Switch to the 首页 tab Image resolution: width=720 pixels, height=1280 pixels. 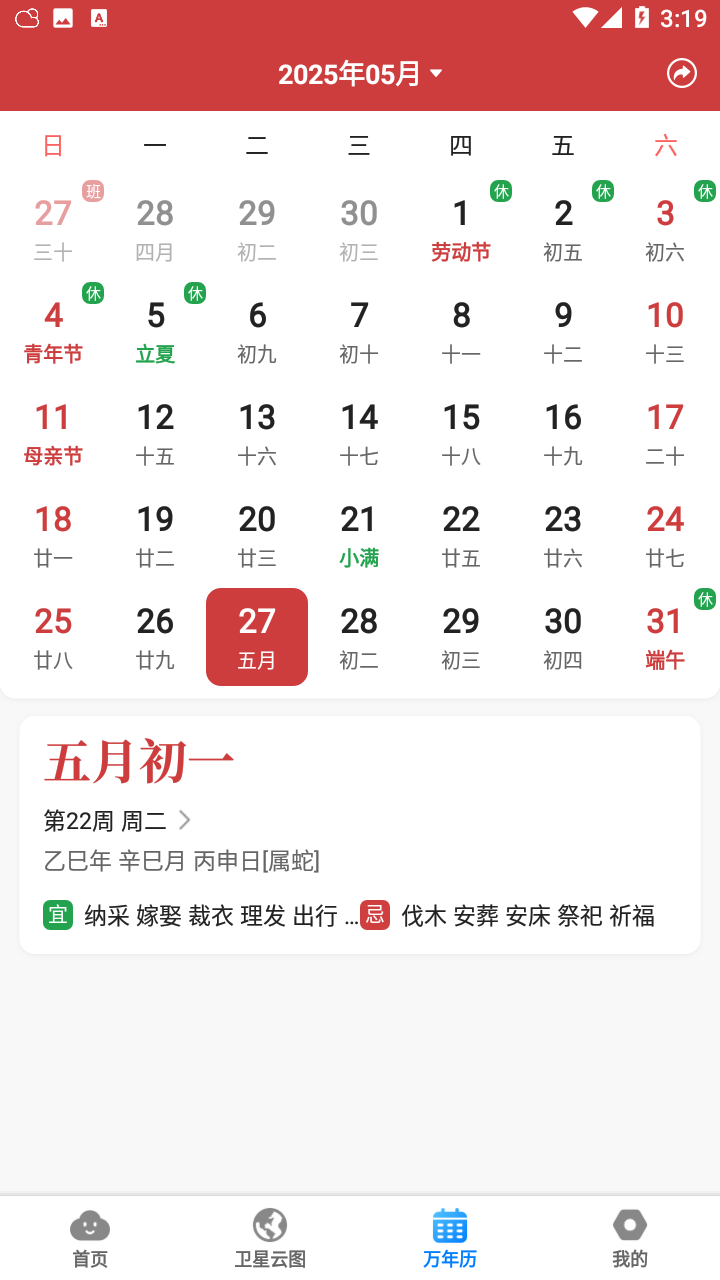point(90,1238)
